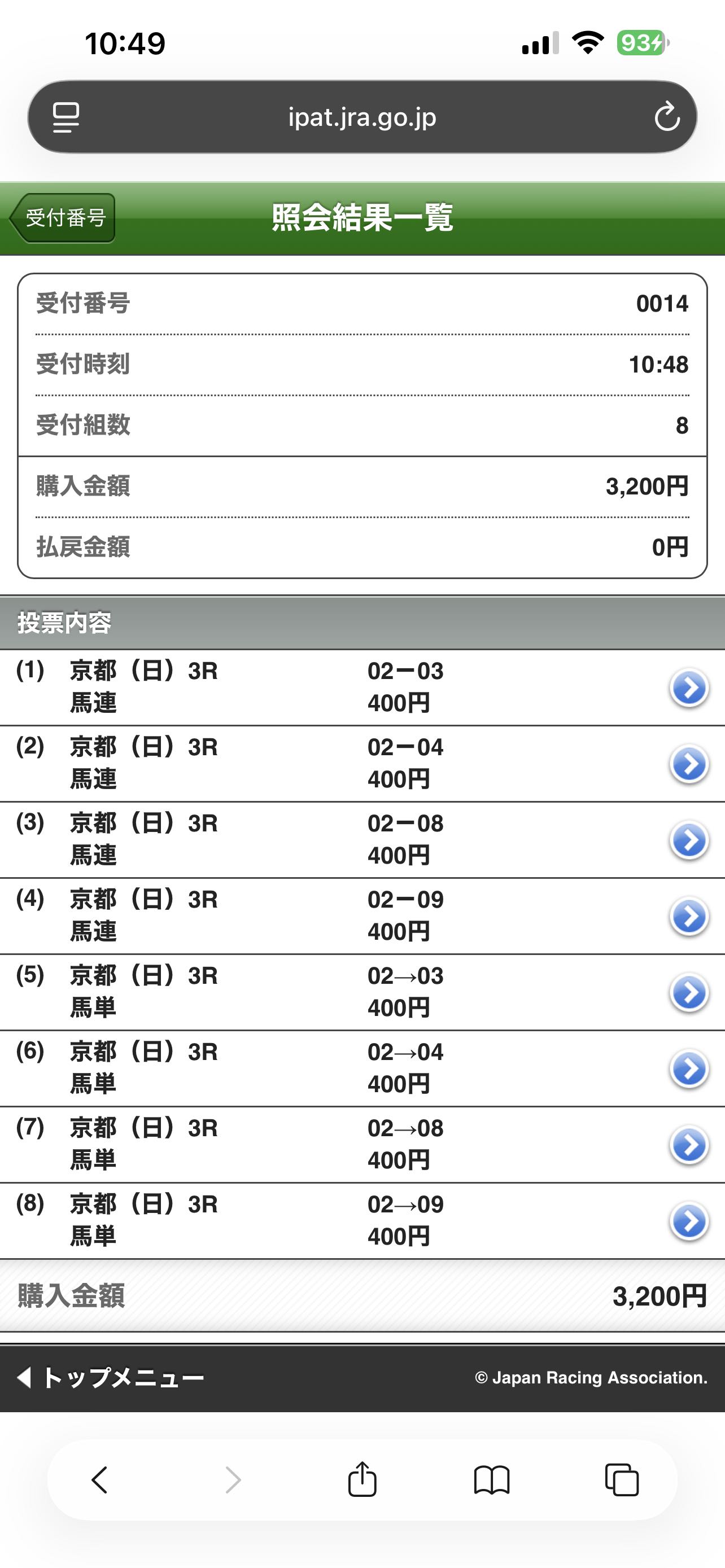
Task: Edit the ipat.jra.go.jp address field
Action: 362,117
